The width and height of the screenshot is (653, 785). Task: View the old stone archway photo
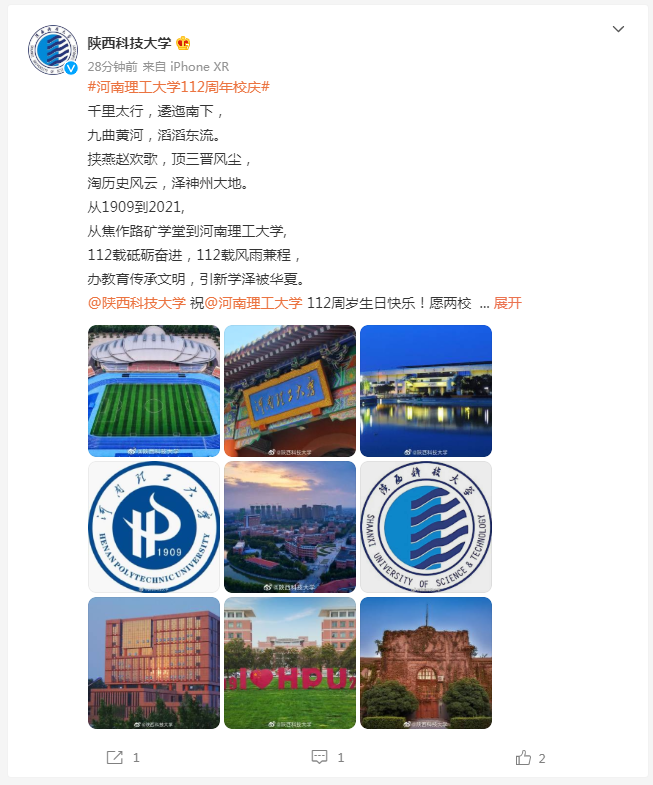pos(426,663)
